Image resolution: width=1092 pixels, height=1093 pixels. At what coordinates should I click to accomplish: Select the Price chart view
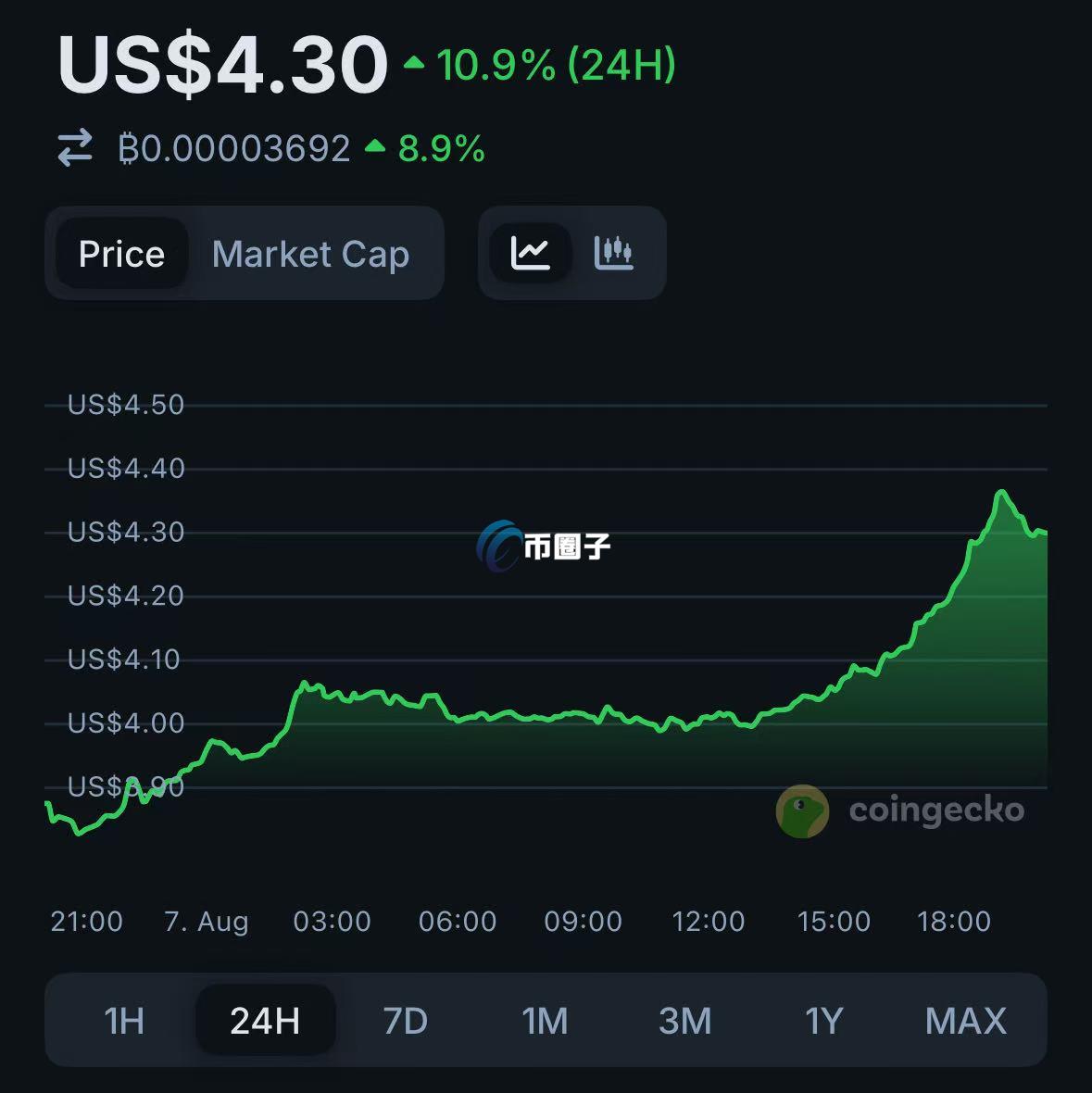tap(121, 254)
